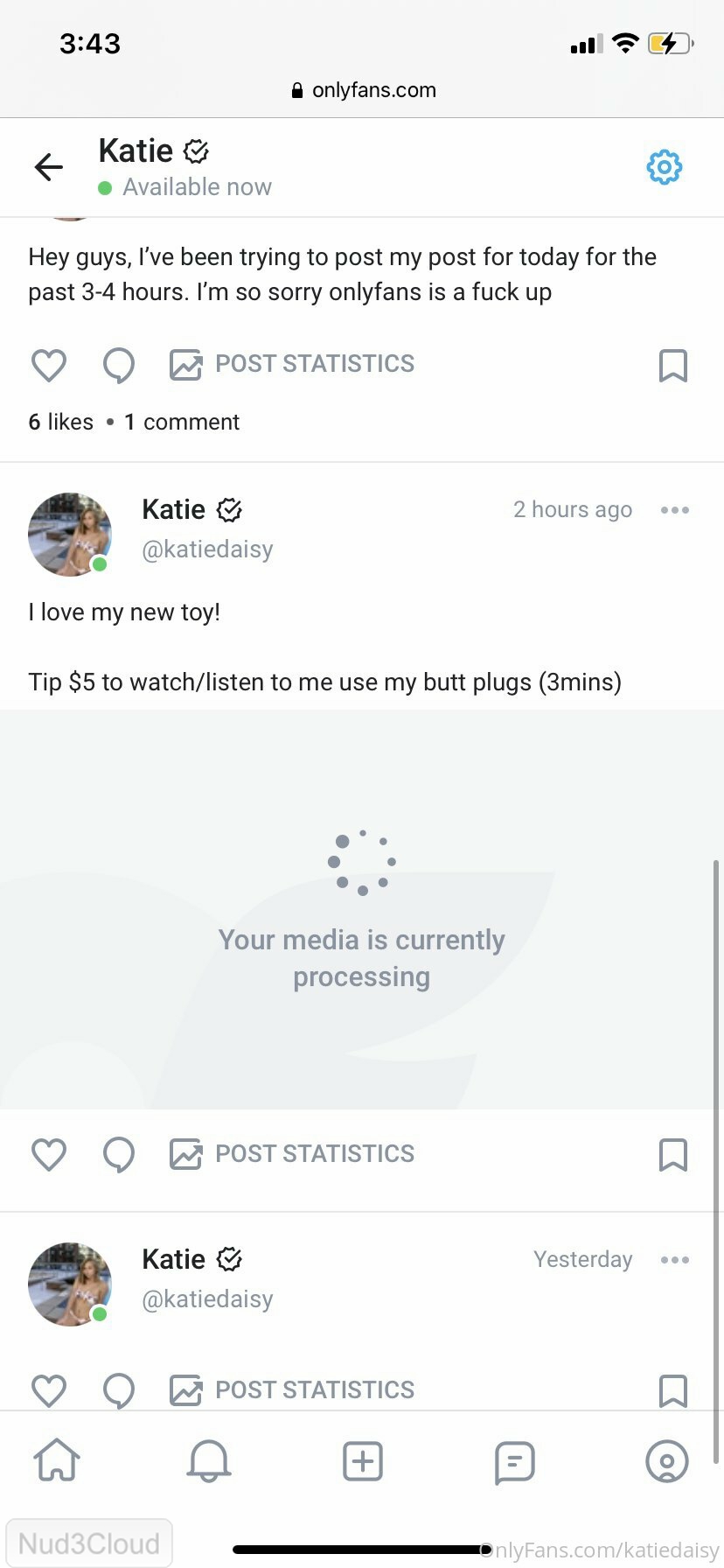This screenshot has width=724, height=1568.
Task: Bookmark the 'Hey guys' post
Action: point(672,365)
